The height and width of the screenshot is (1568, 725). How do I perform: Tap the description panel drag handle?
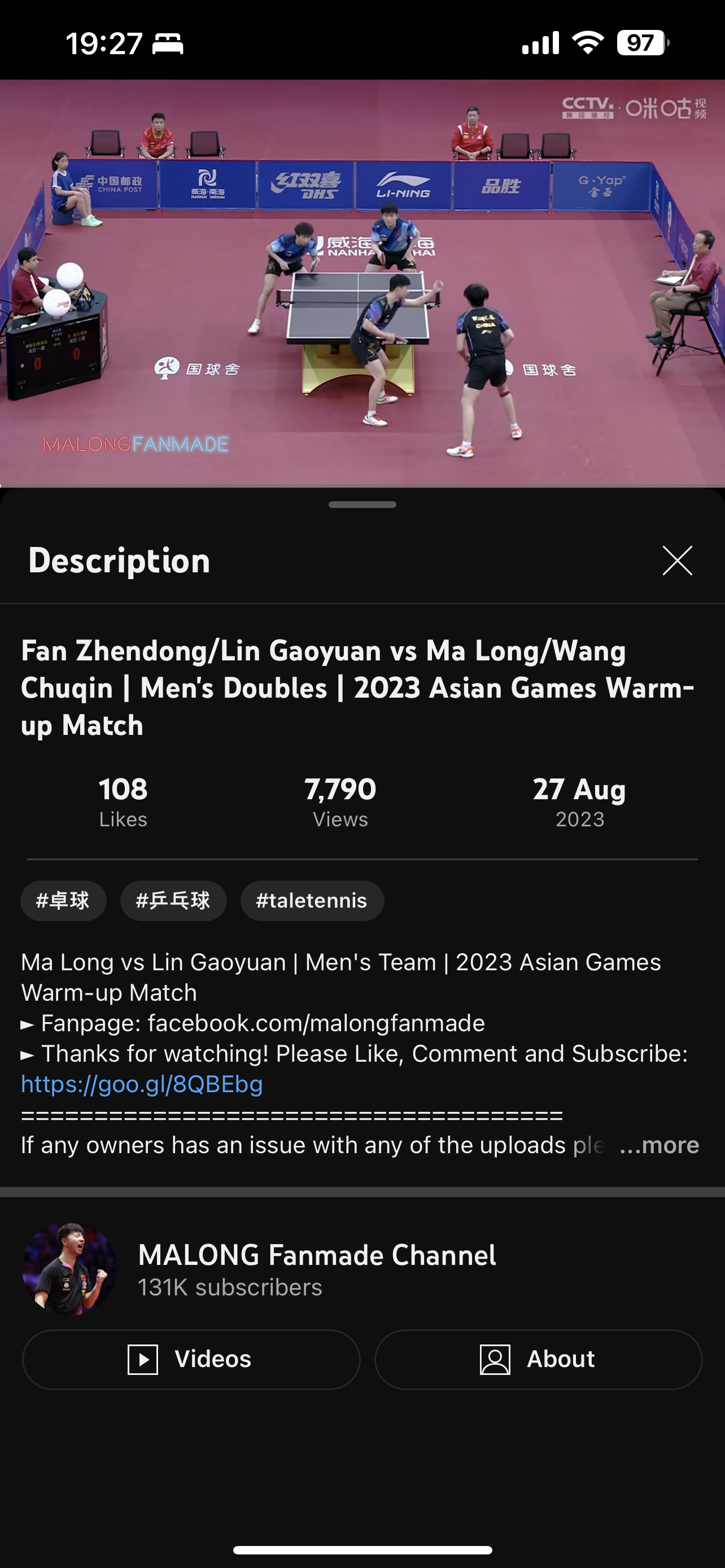(x=362, y=505)
